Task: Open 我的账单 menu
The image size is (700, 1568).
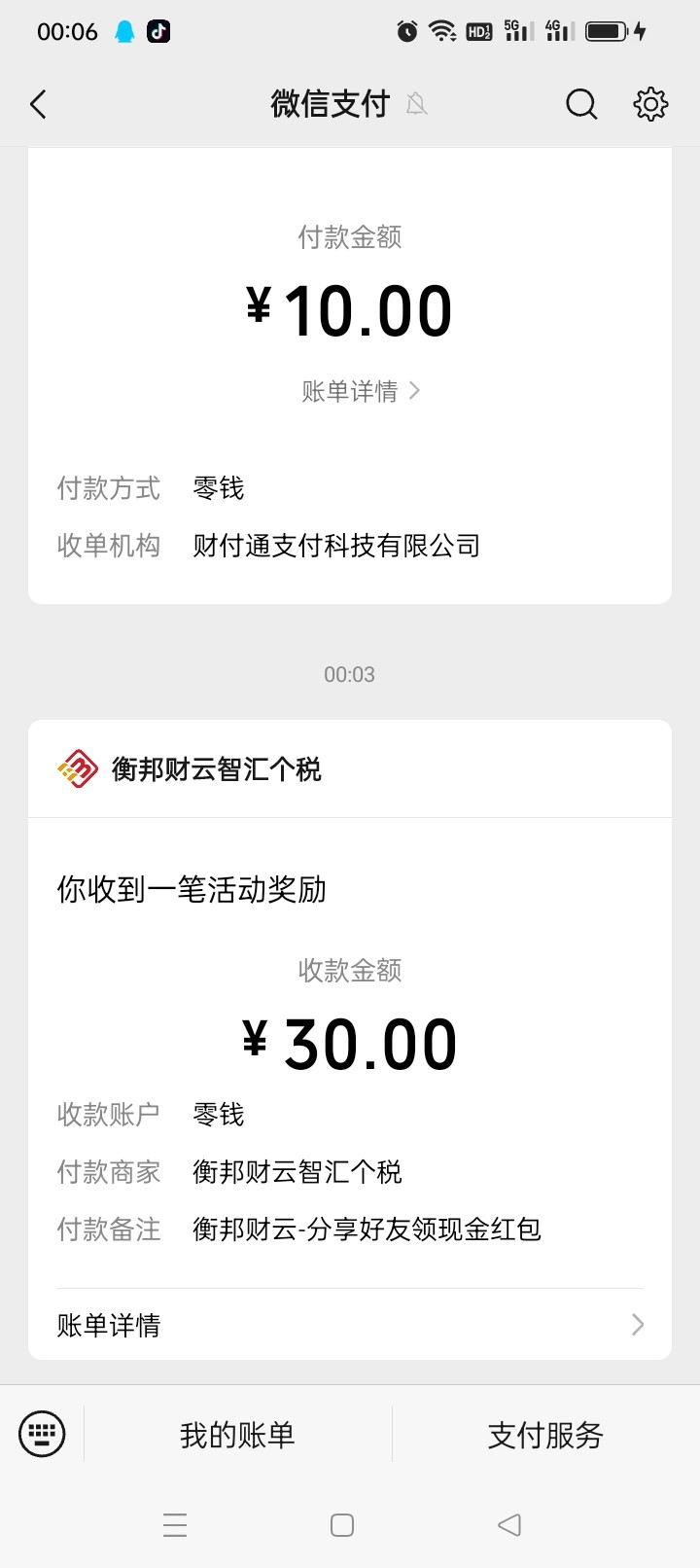Action: coord(237,1435)
